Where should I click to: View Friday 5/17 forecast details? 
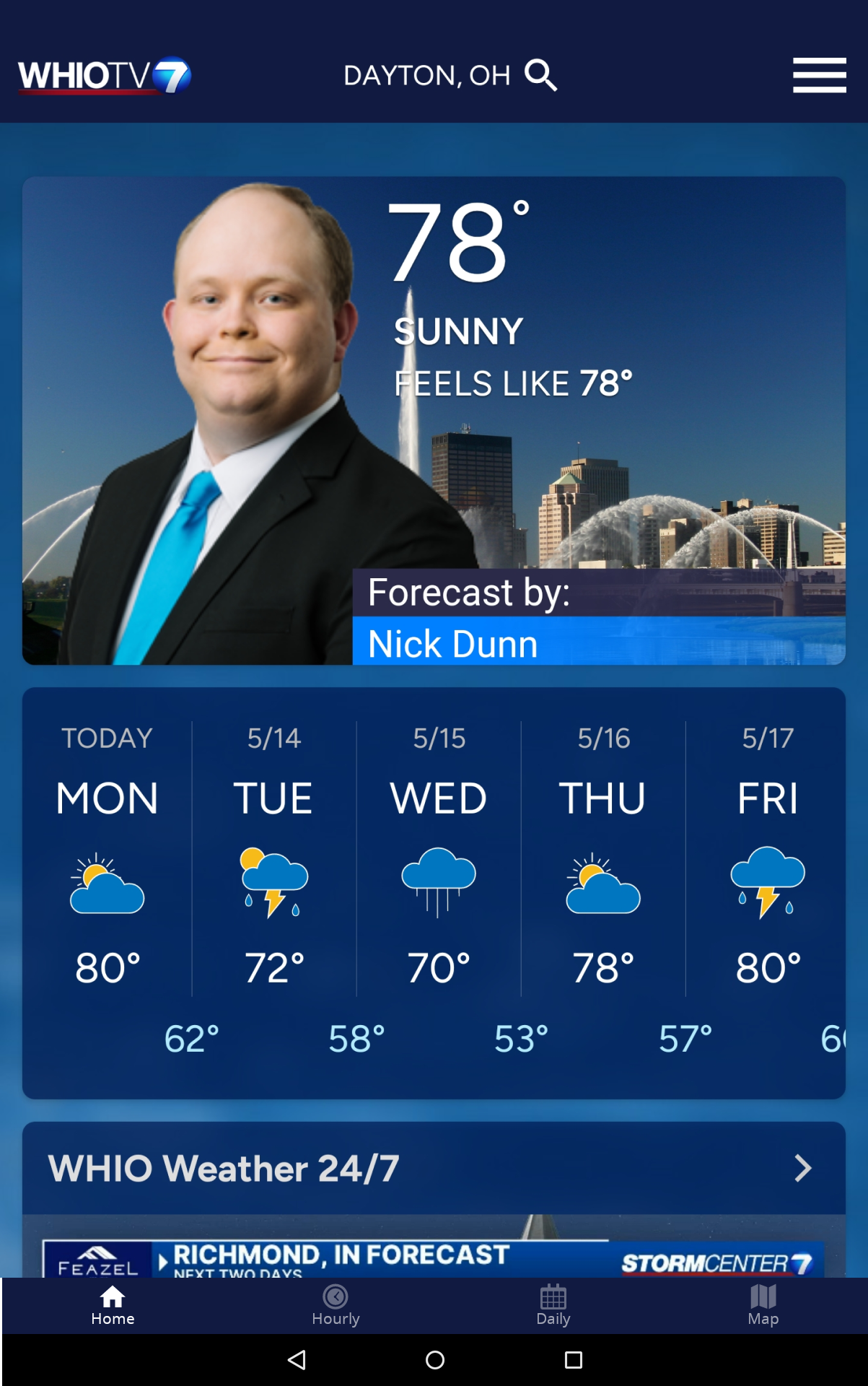(767, 859)
